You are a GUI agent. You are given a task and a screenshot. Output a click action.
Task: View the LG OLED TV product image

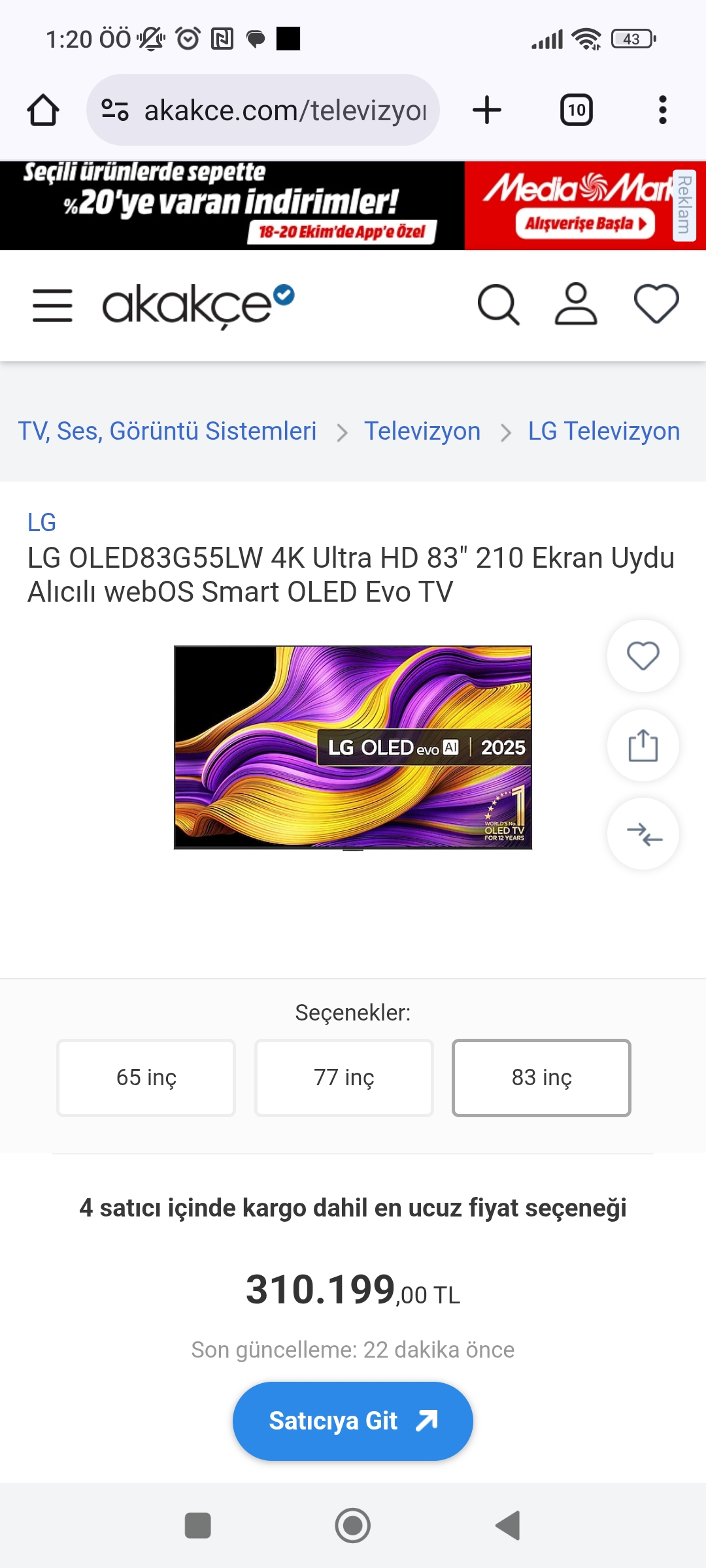[353, 747]
